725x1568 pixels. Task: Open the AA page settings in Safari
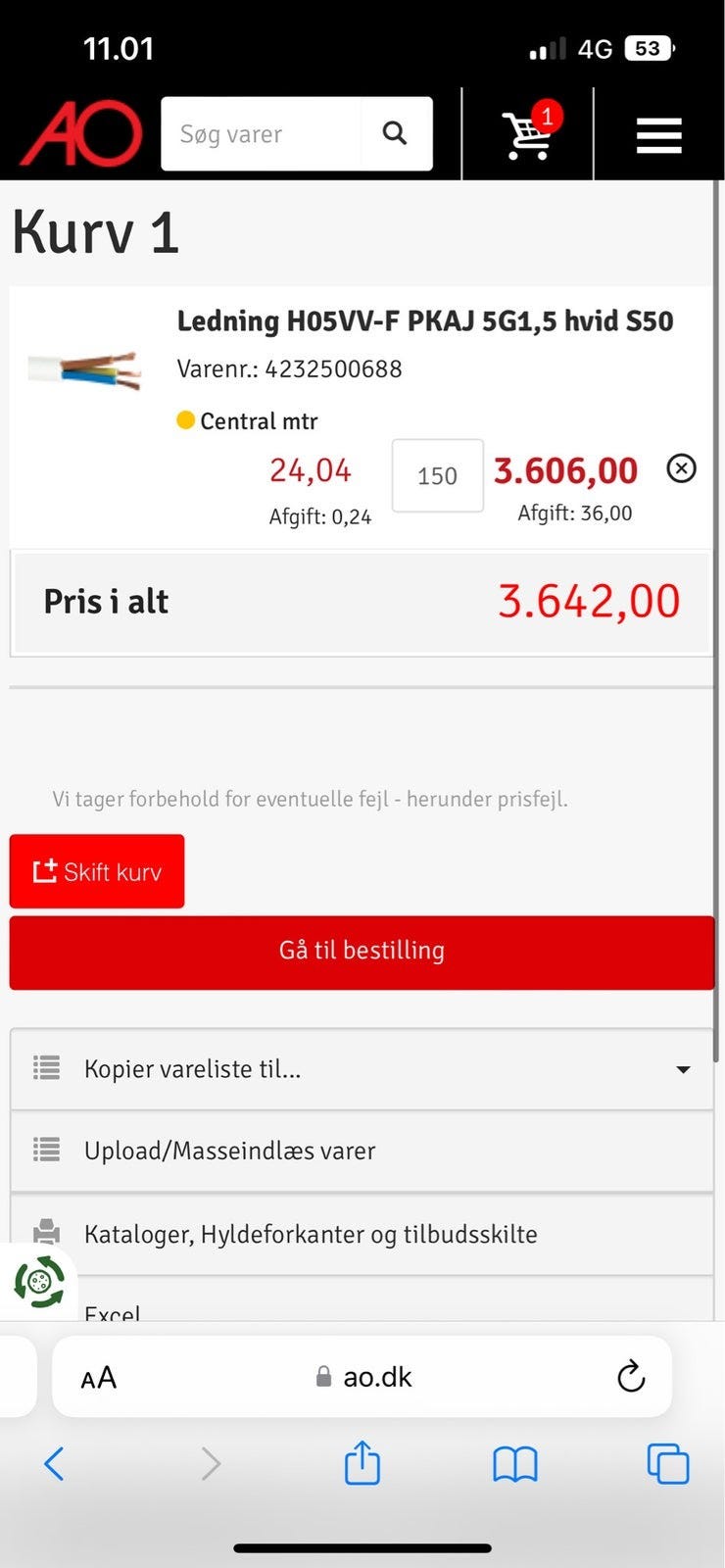click(x=98, y=1378)
